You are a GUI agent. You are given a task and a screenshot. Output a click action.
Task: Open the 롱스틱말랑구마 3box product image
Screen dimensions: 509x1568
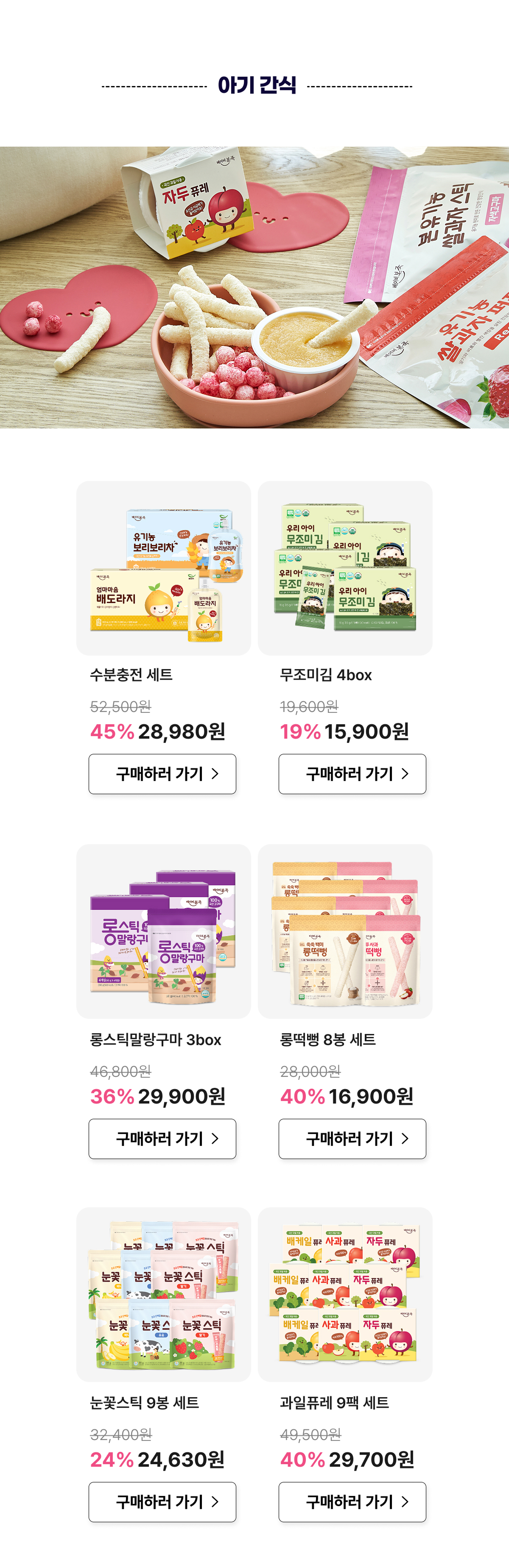pos(163,931)
